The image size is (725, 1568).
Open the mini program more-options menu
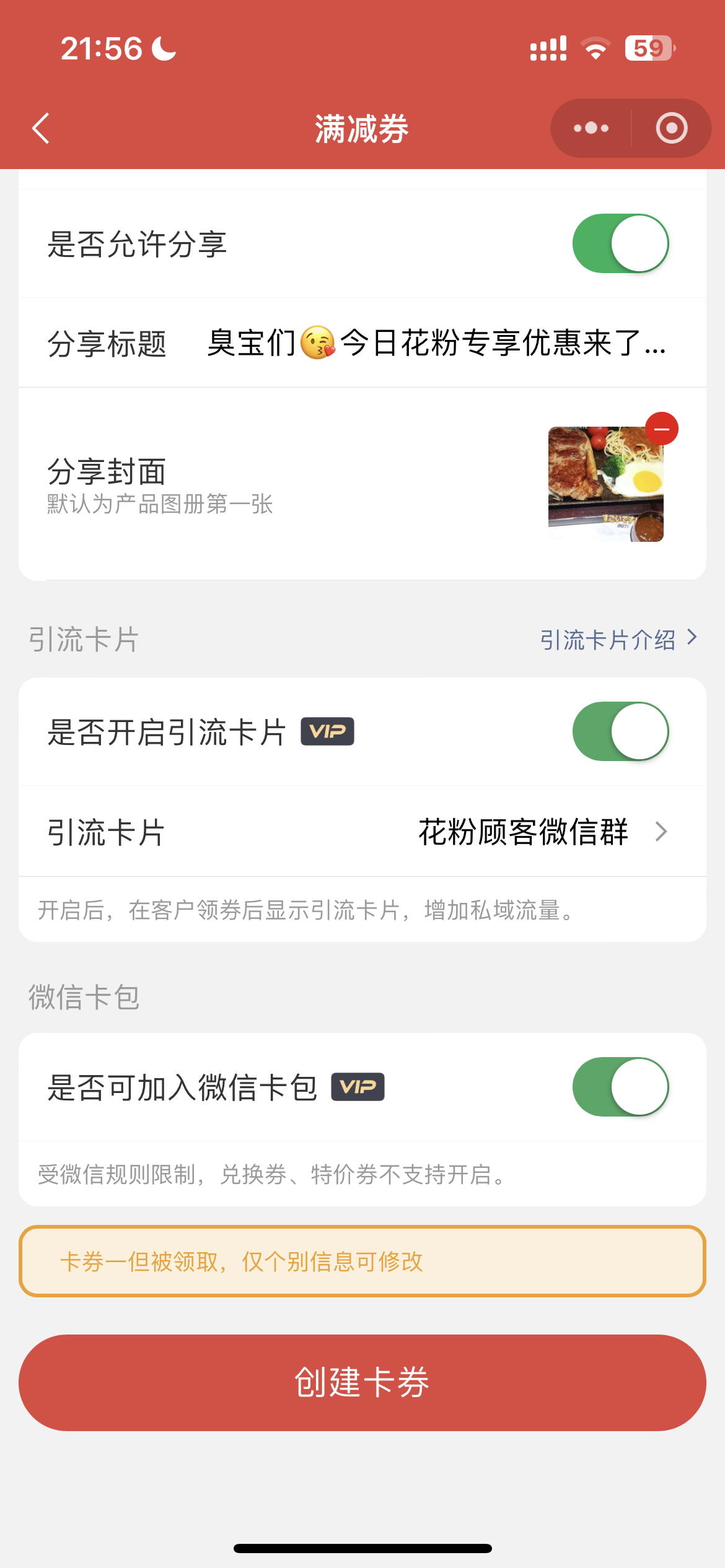pos(591,128)
